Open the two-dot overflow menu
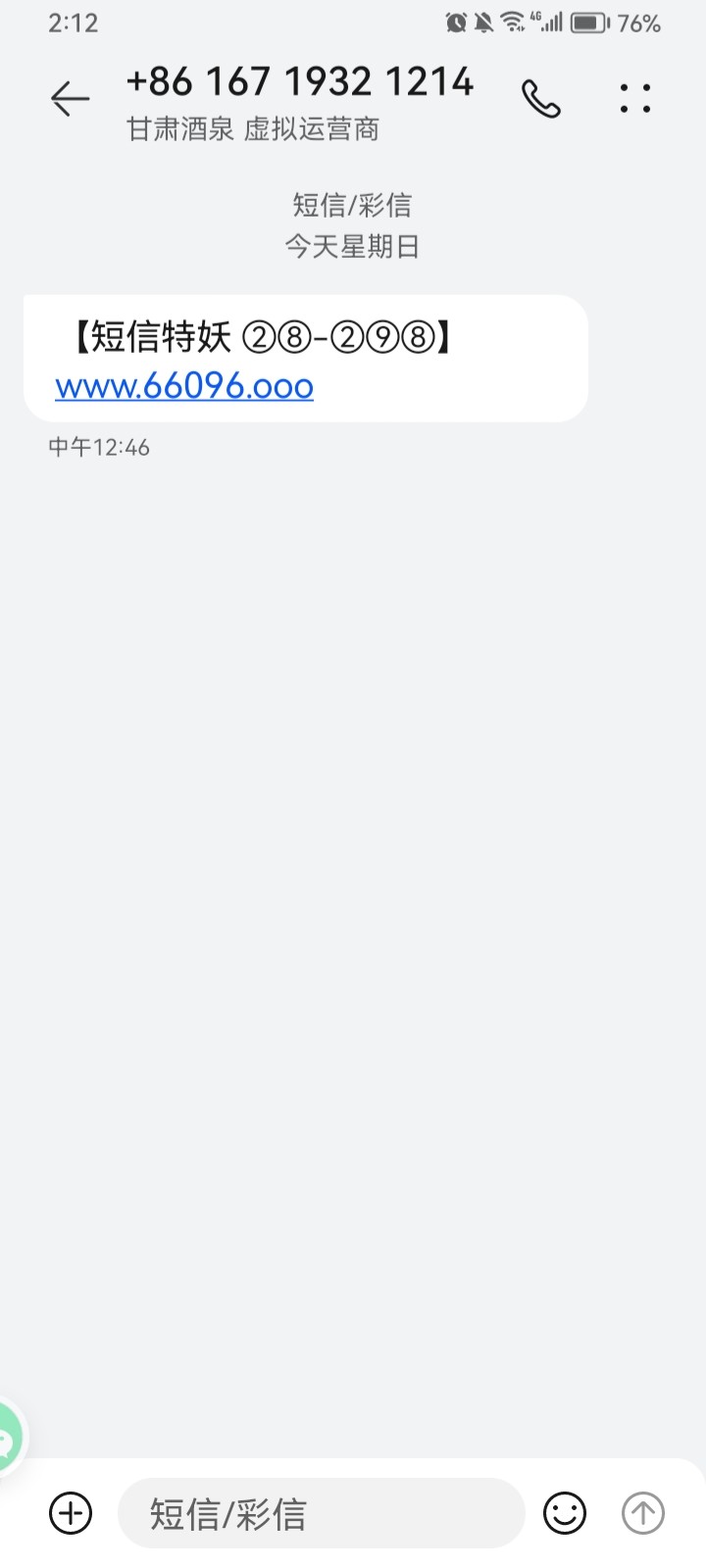Screen dimensions: 706x1568 point(634,98)
